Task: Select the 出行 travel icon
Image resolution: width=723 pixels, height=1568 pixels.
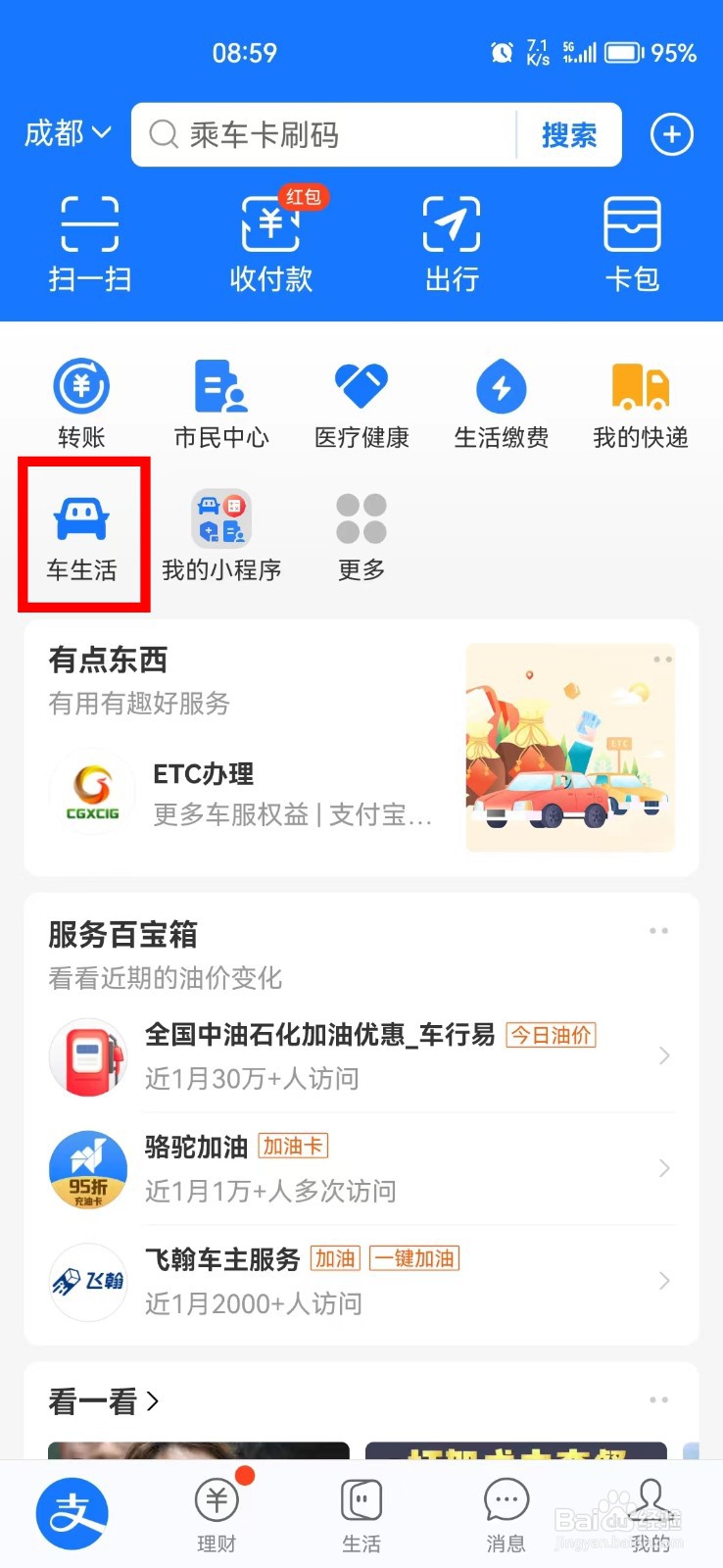Action: [451, 240]
